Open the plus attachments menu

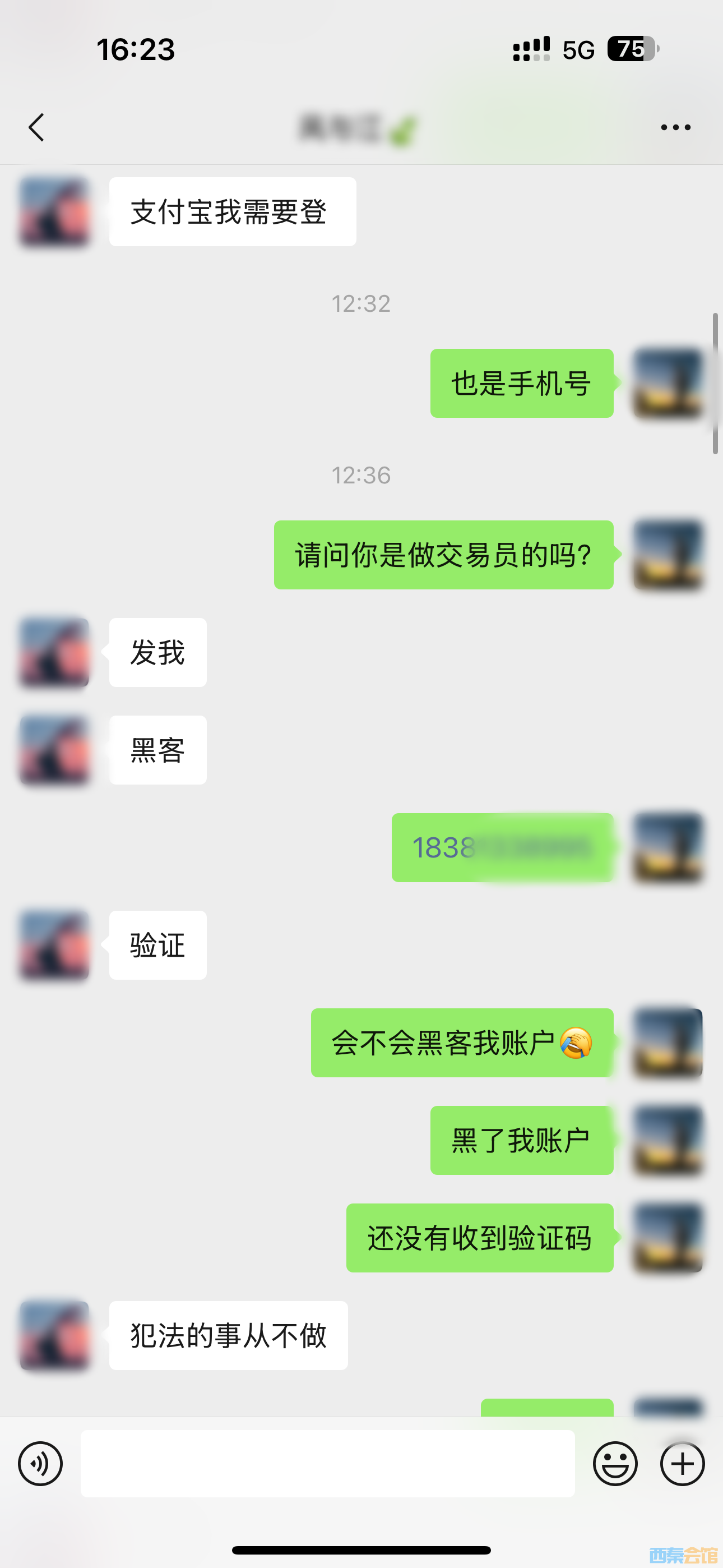tap(682, 1464)
